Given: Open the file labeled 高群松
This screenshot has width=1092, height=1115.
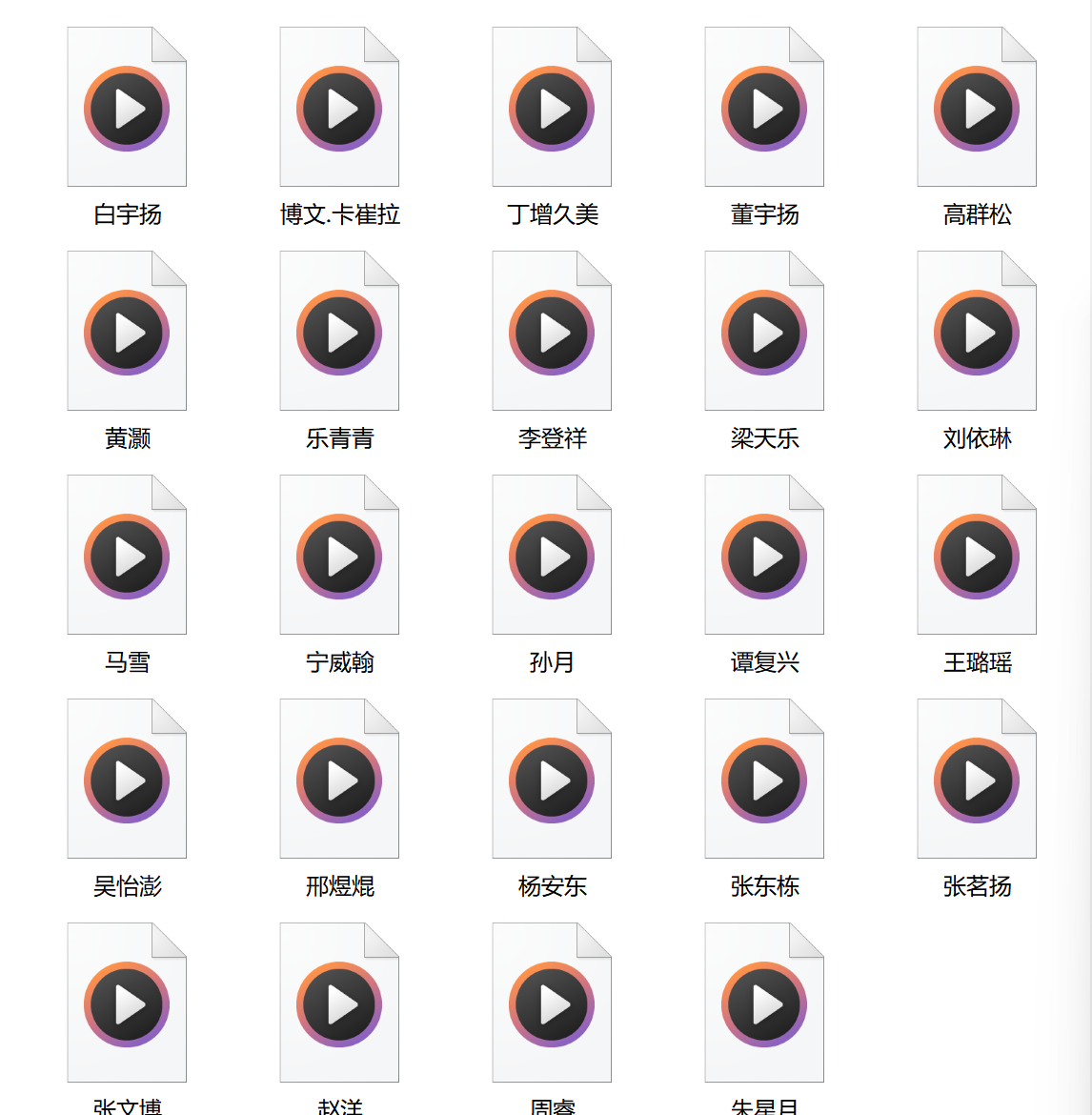Looking at the screenshot, I should coord(977,109).
